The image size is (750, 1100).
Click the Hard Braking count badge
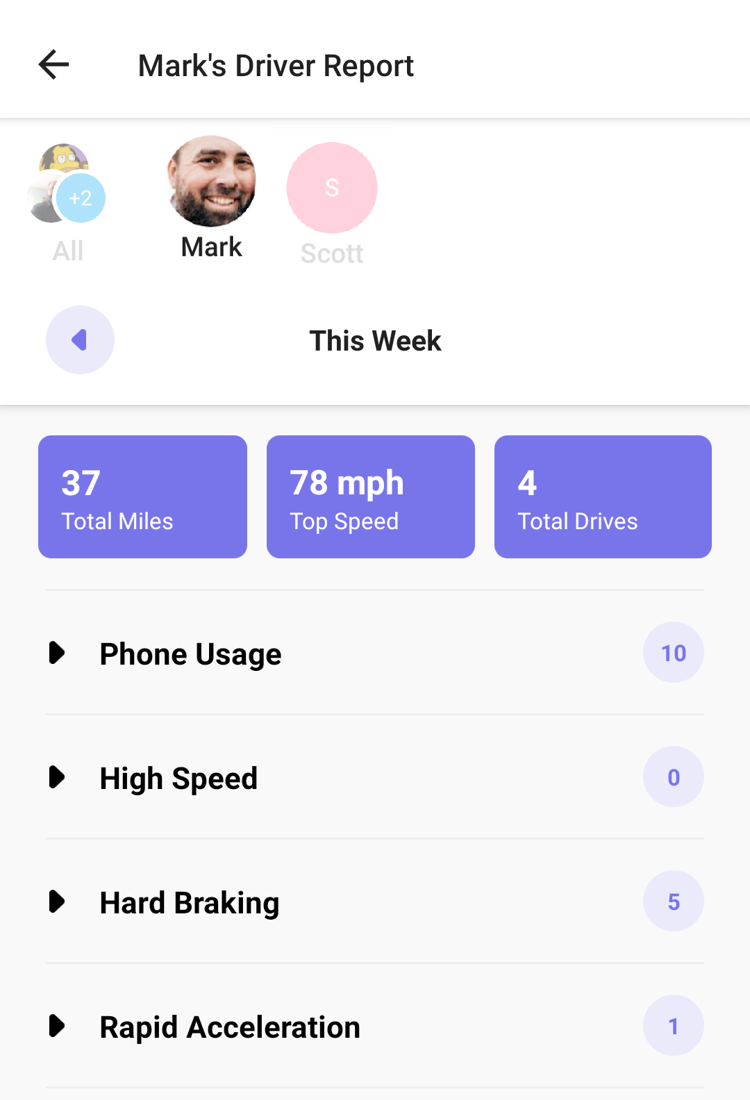(x=673, y=901)
